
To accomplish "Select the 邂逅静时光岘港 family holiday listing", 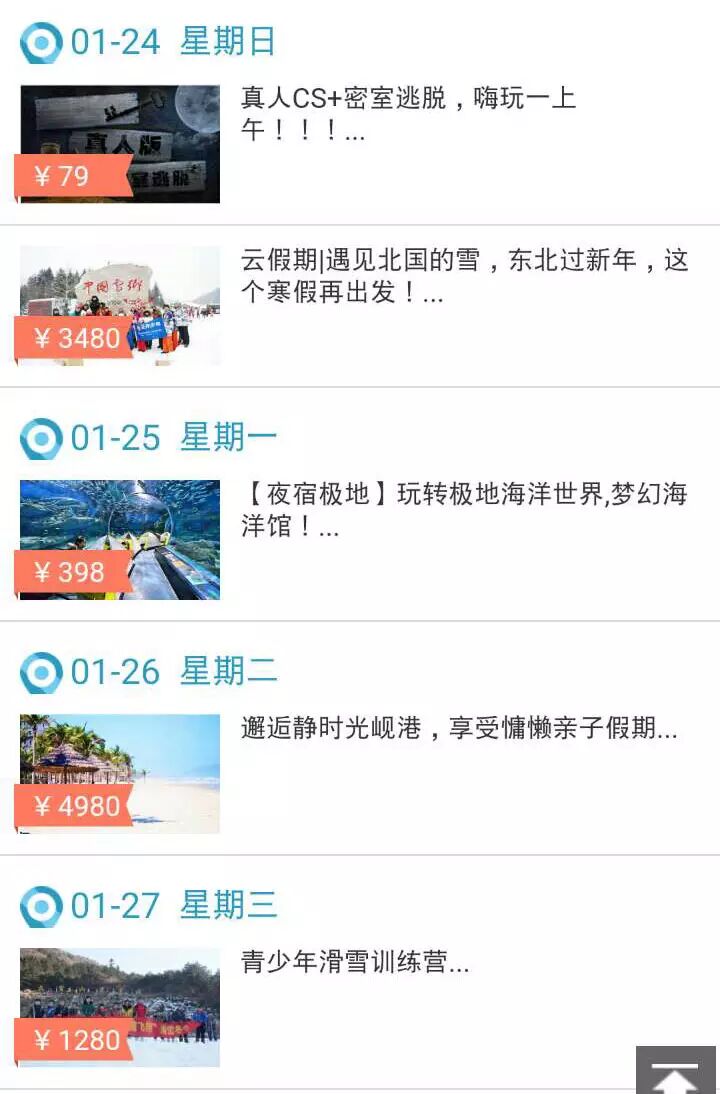I will coord(459,729).
